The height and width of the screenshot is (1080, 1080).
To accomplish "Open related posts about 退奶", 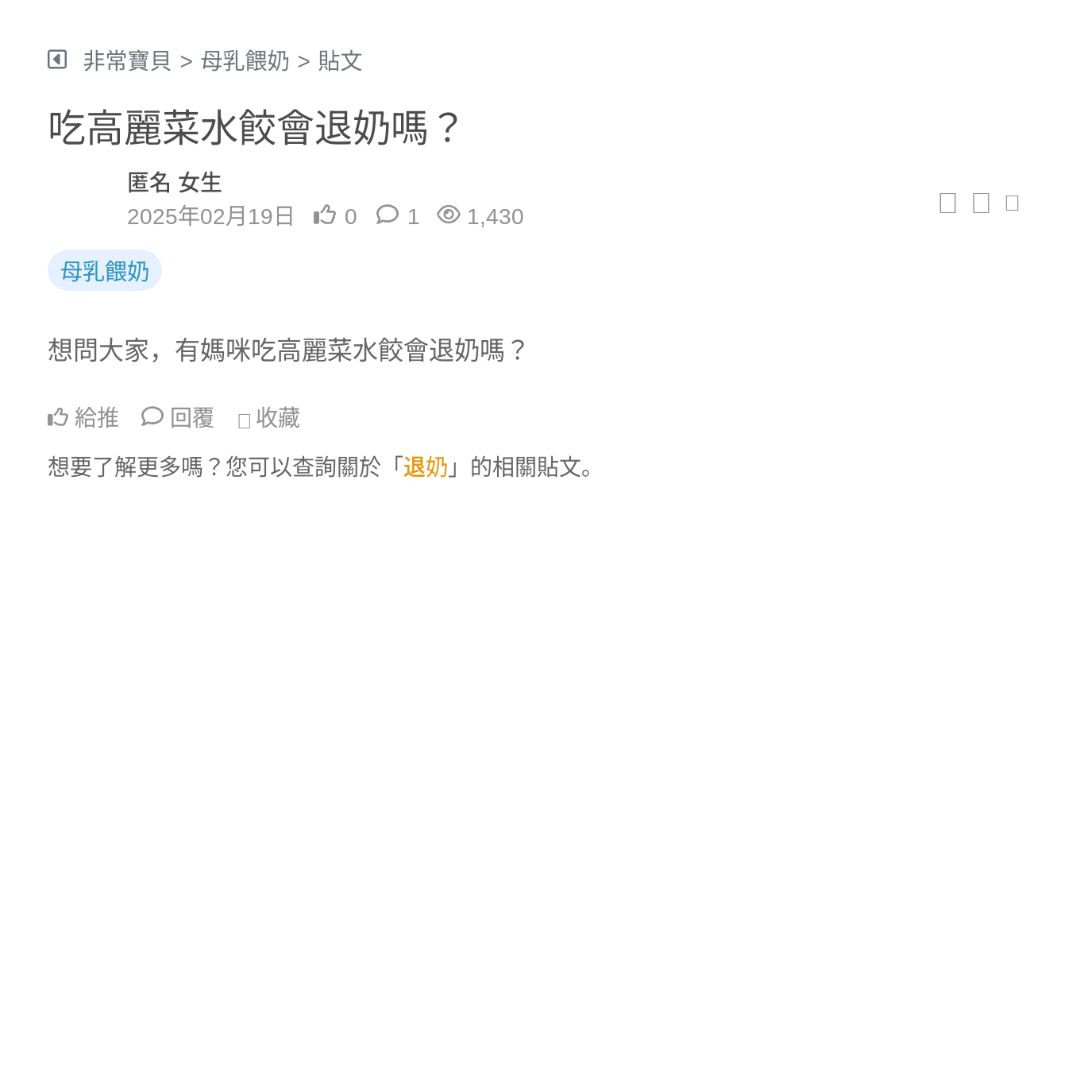I will pyautogui.click(x=425, y=467).
